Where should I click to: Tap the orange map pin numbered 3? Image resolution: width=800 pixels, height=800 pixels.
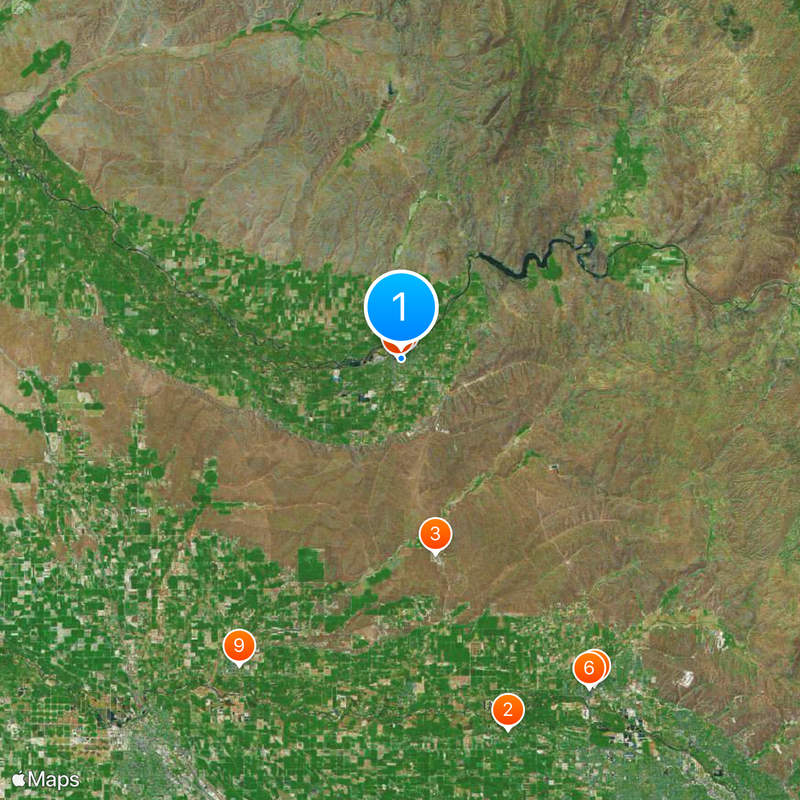pos(434,534)
